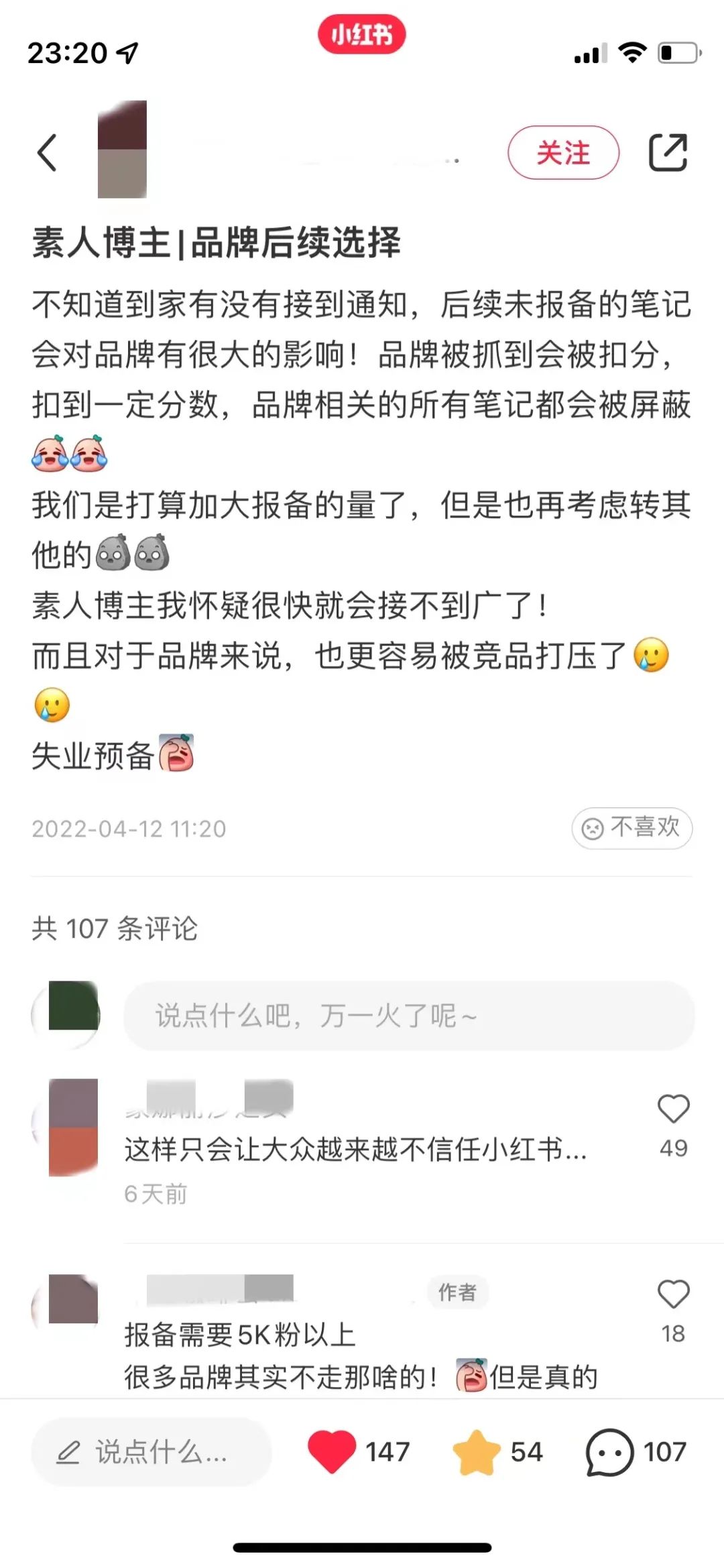Go back using the top arrow
724x1568 pixels.
point(47,153)
